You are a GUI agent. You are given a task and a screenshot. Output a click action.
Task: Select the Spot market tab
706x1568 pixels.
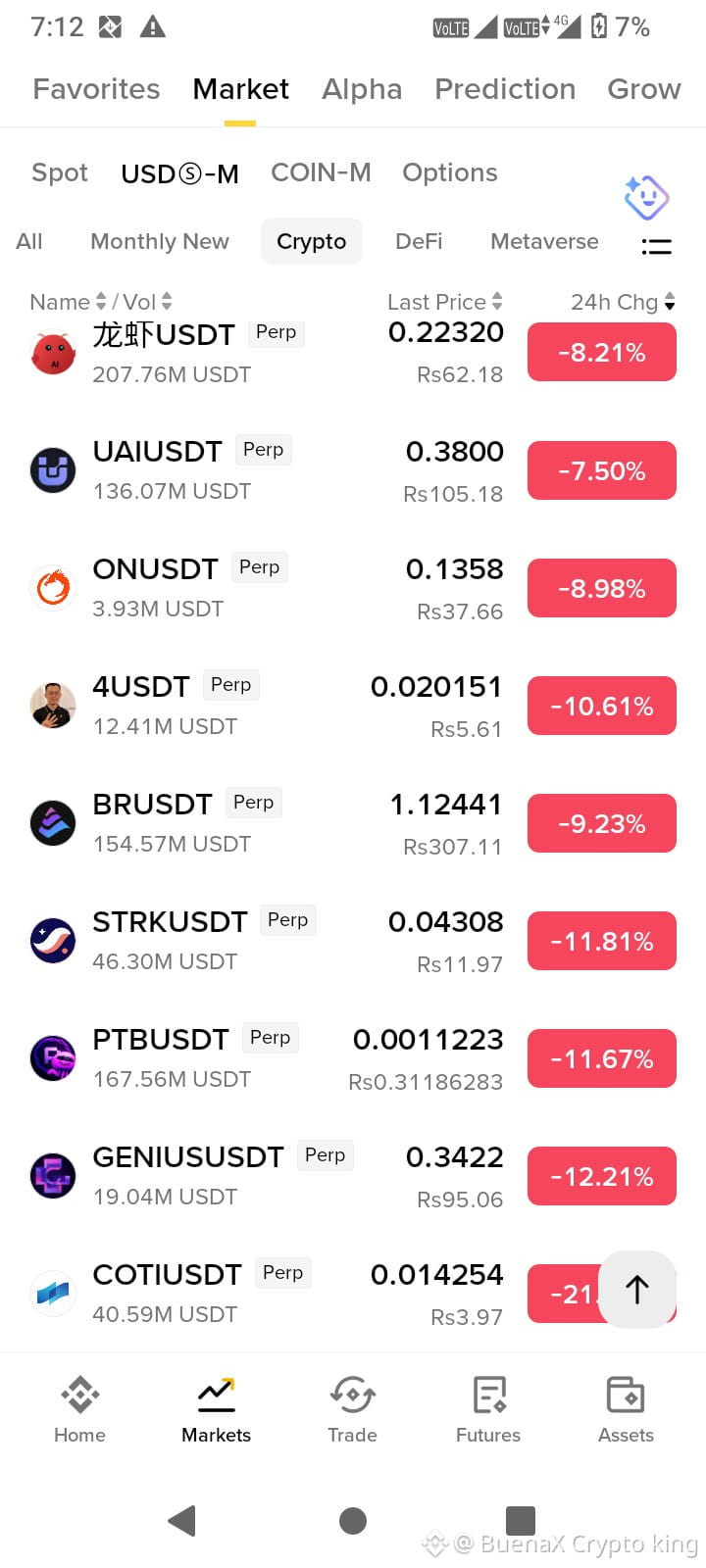click(x=60, y=172)
